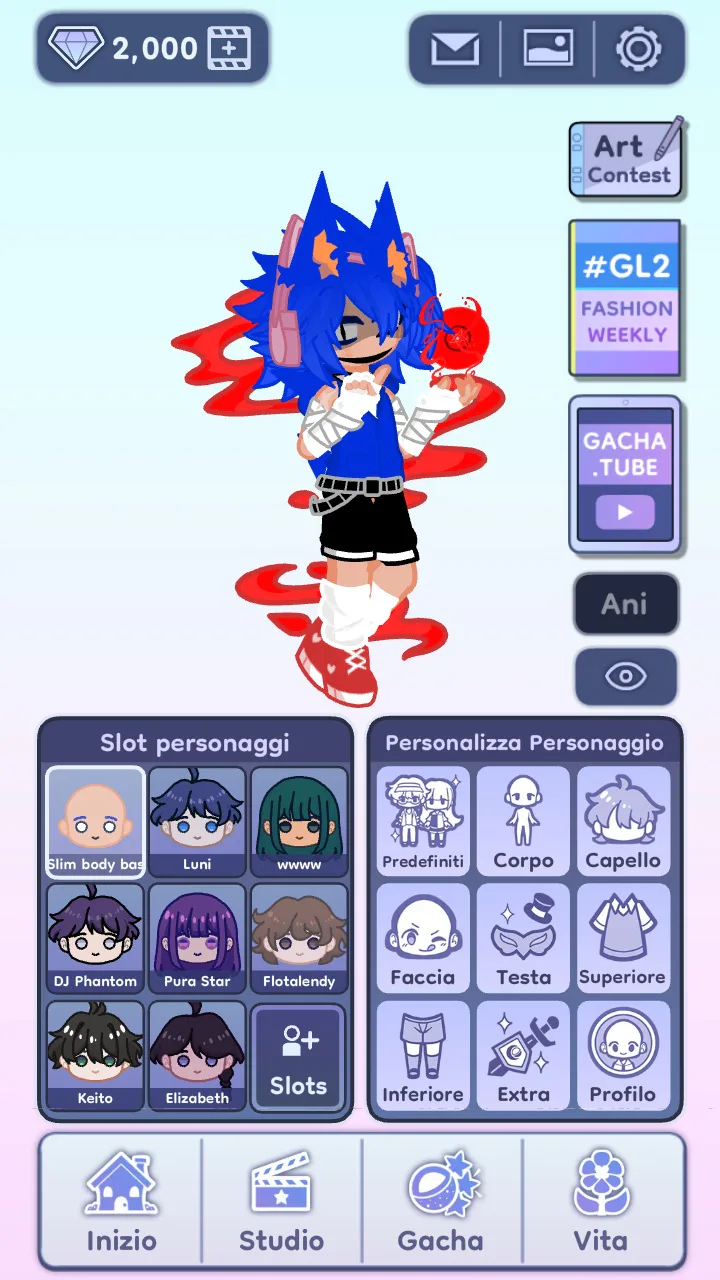
Task: Open the Extra accessories menu
Action: (x=523, y=1056)
